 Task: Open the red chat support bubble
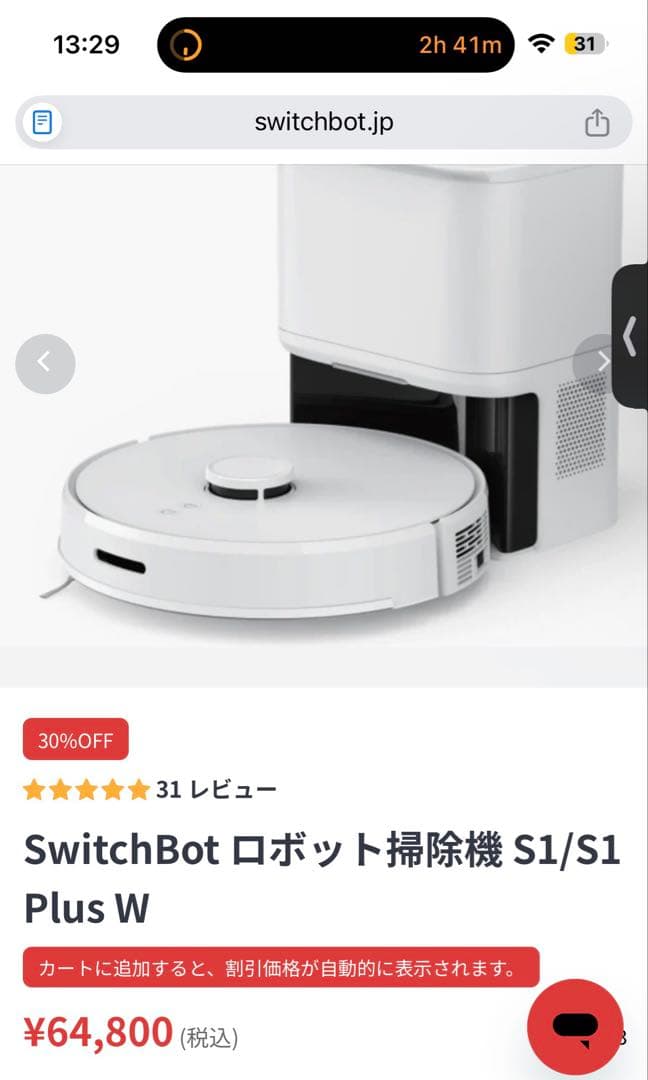[x=575, y=1026]
